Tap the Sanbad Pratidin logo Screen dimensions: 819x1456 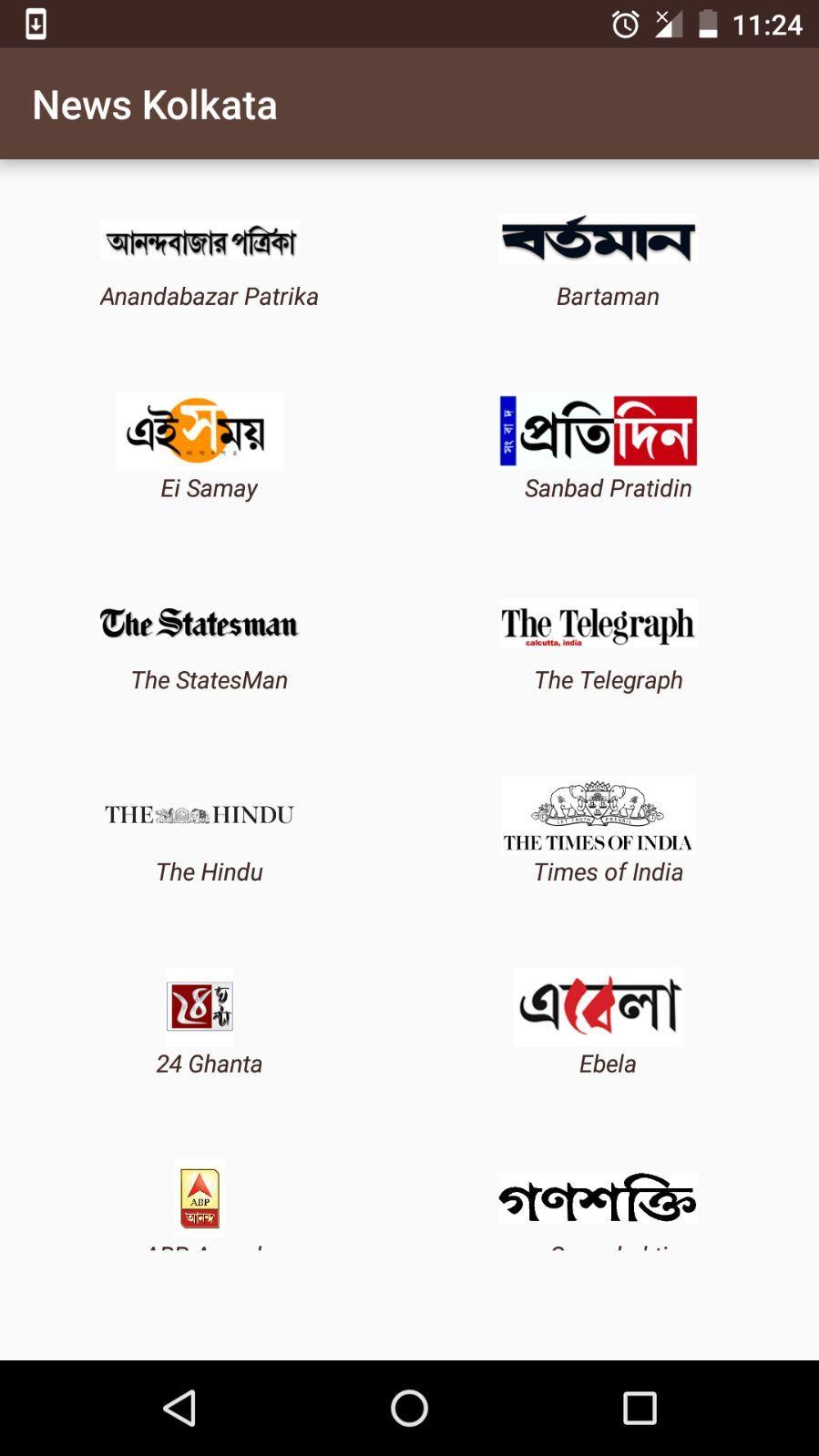click(598, 431)
